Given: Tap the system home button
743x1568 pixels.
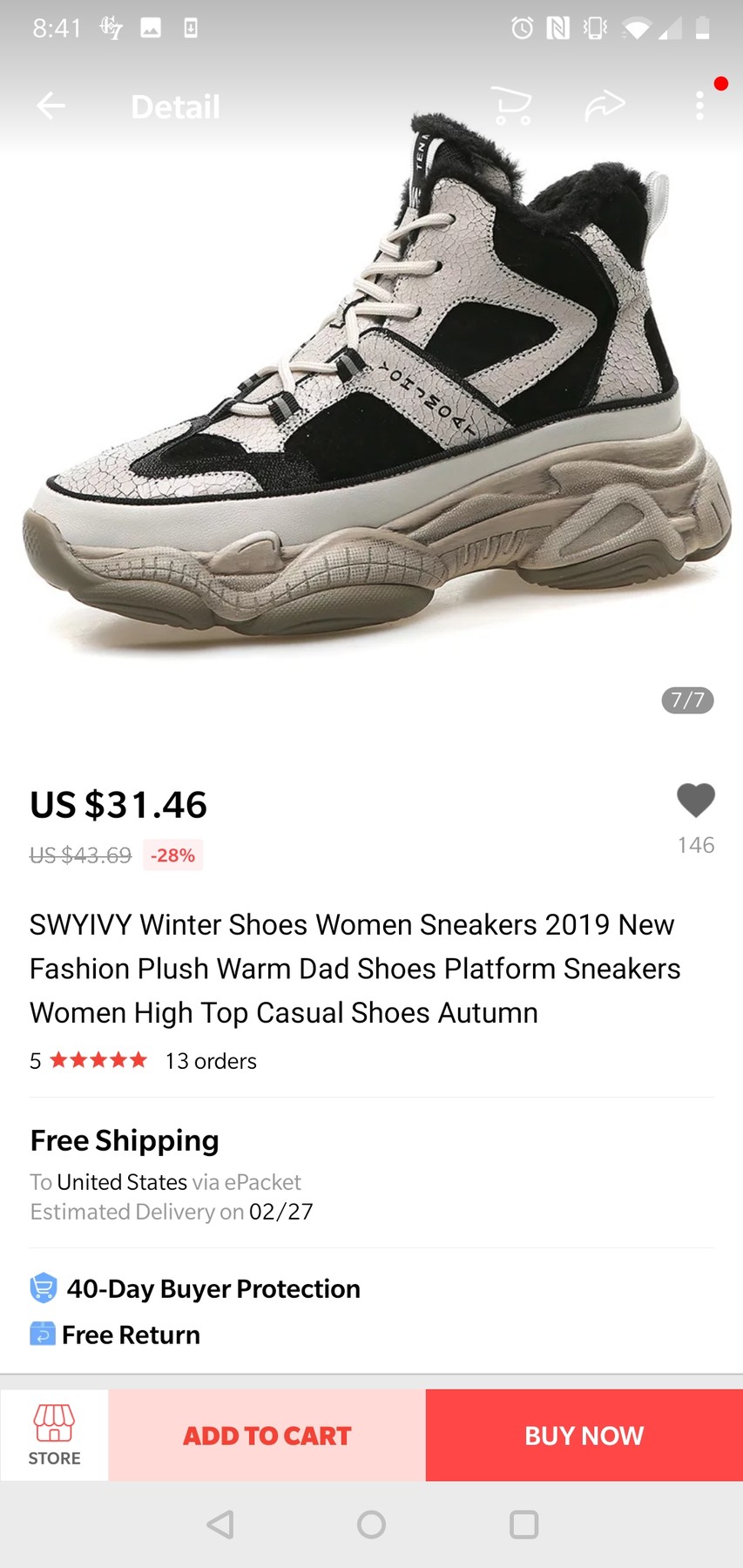Looking at the screenshot, I should click(371, 1524).
